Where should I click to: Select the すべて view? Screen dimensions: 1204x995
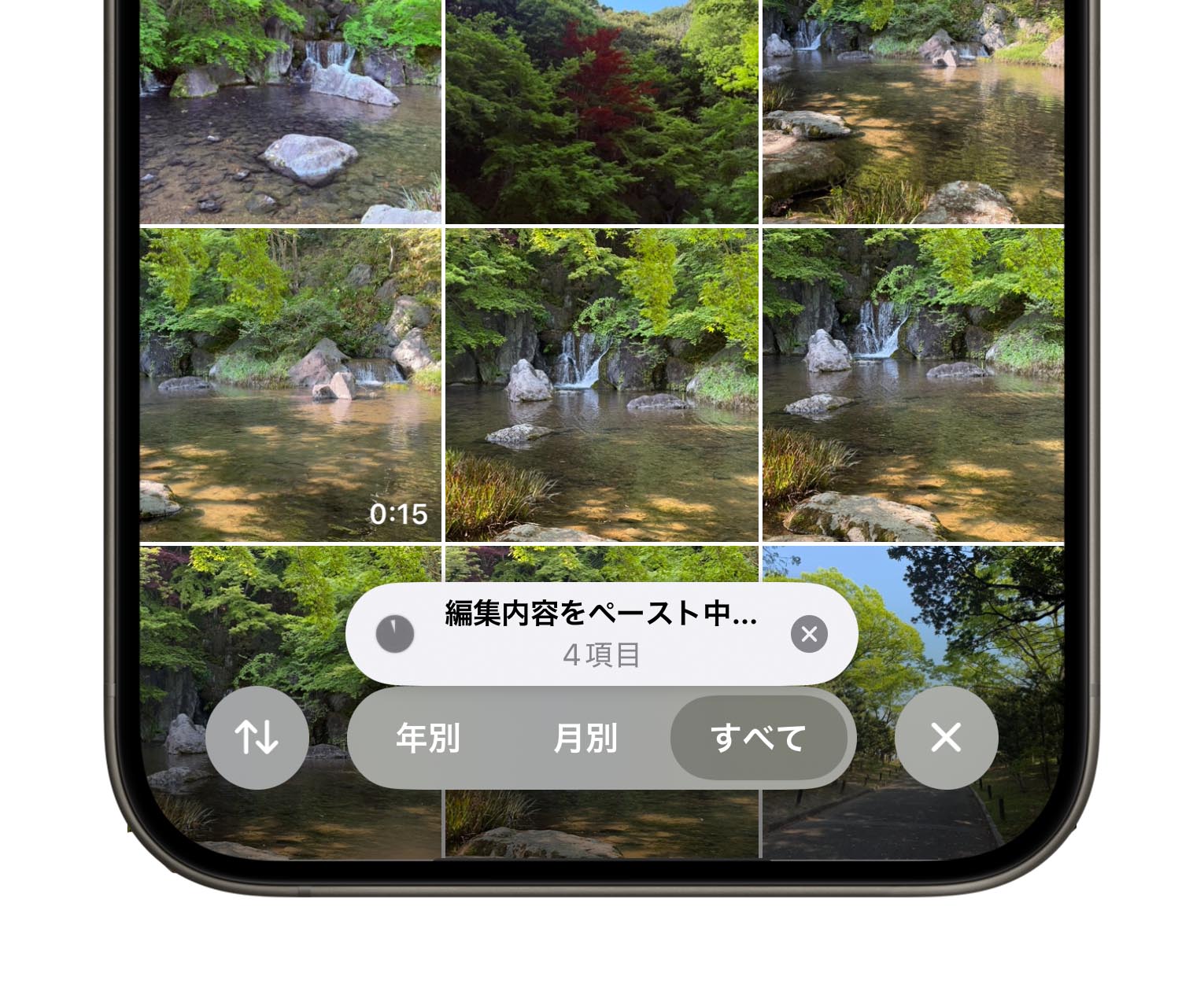pos(758,738)
